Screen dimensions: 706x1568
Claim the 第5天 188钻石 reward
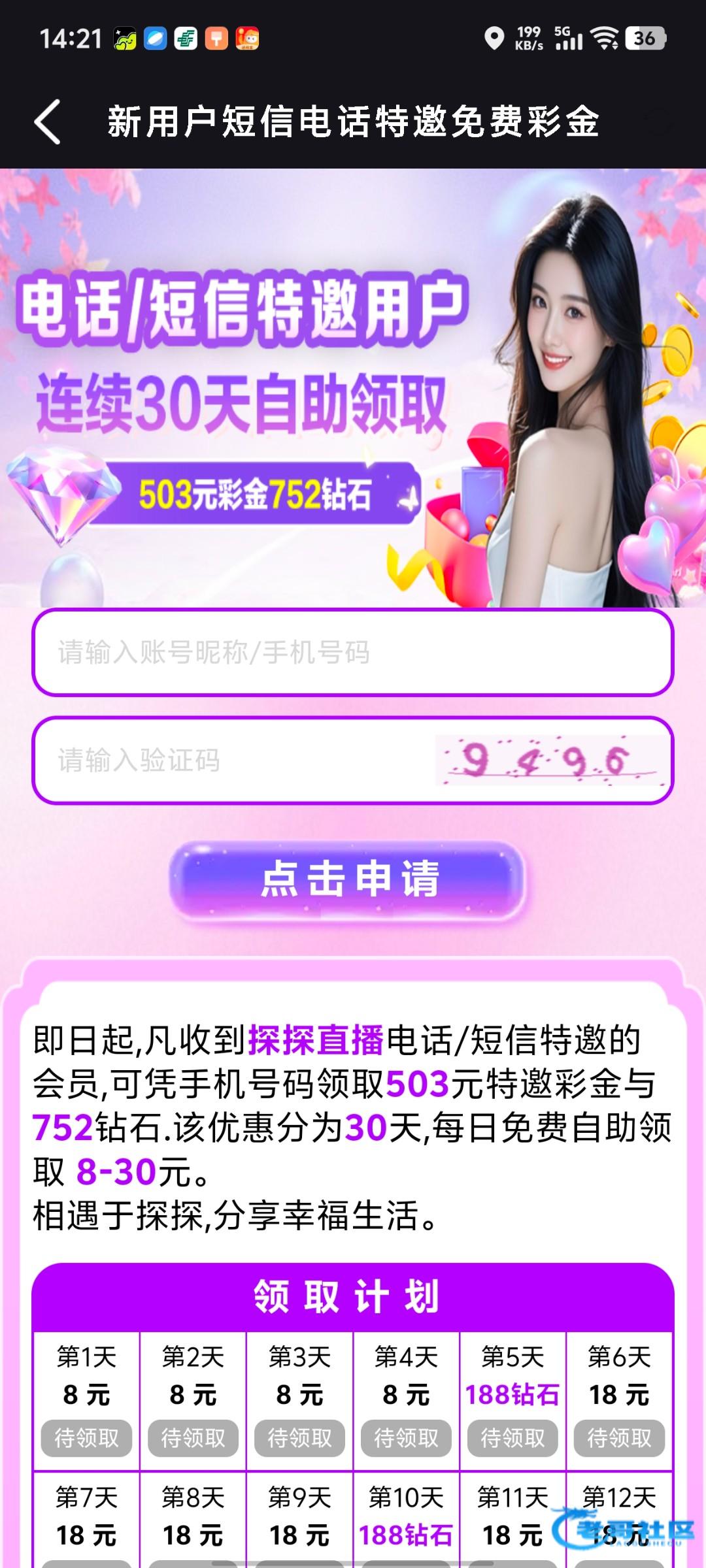coord(513,1438)
